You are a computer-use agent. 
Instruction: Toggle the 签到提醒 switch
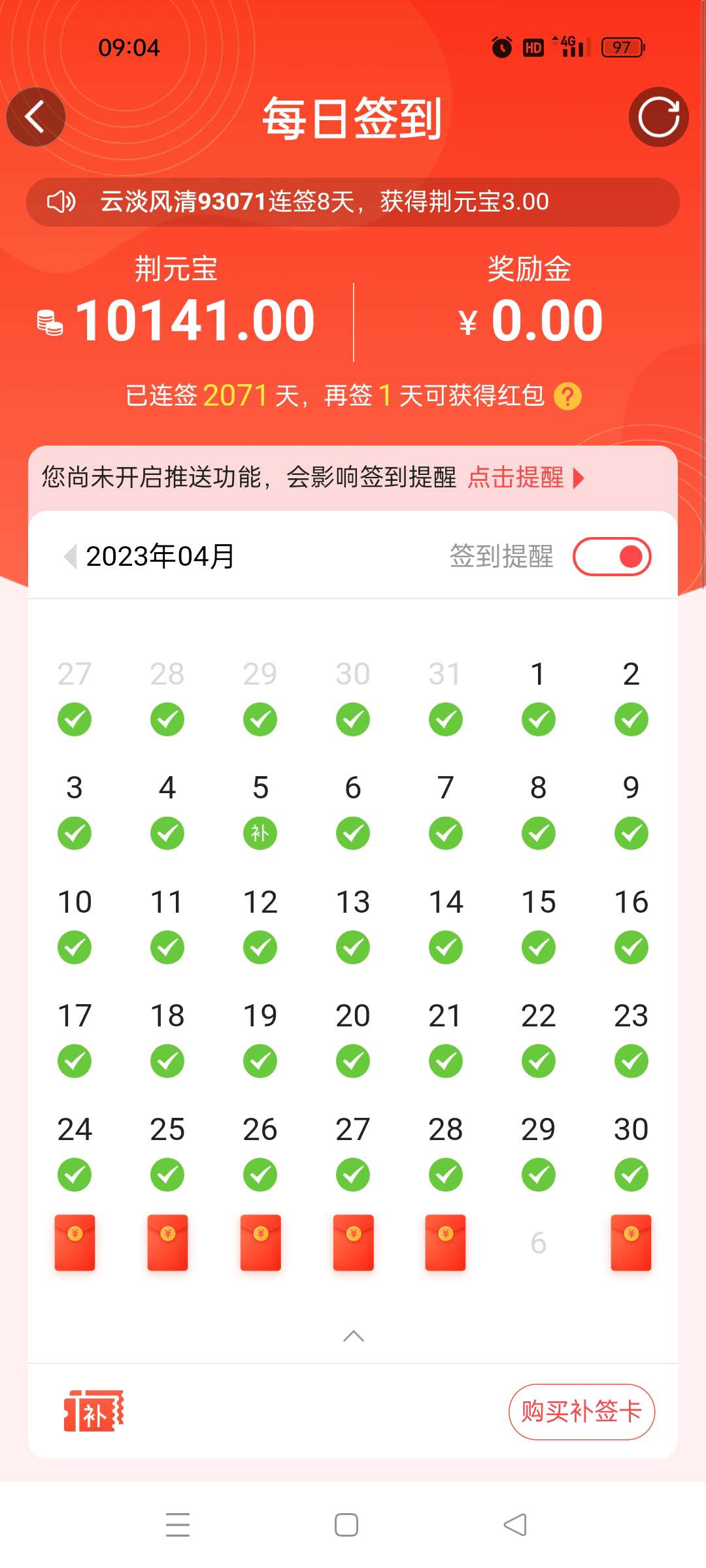(612, 557)
